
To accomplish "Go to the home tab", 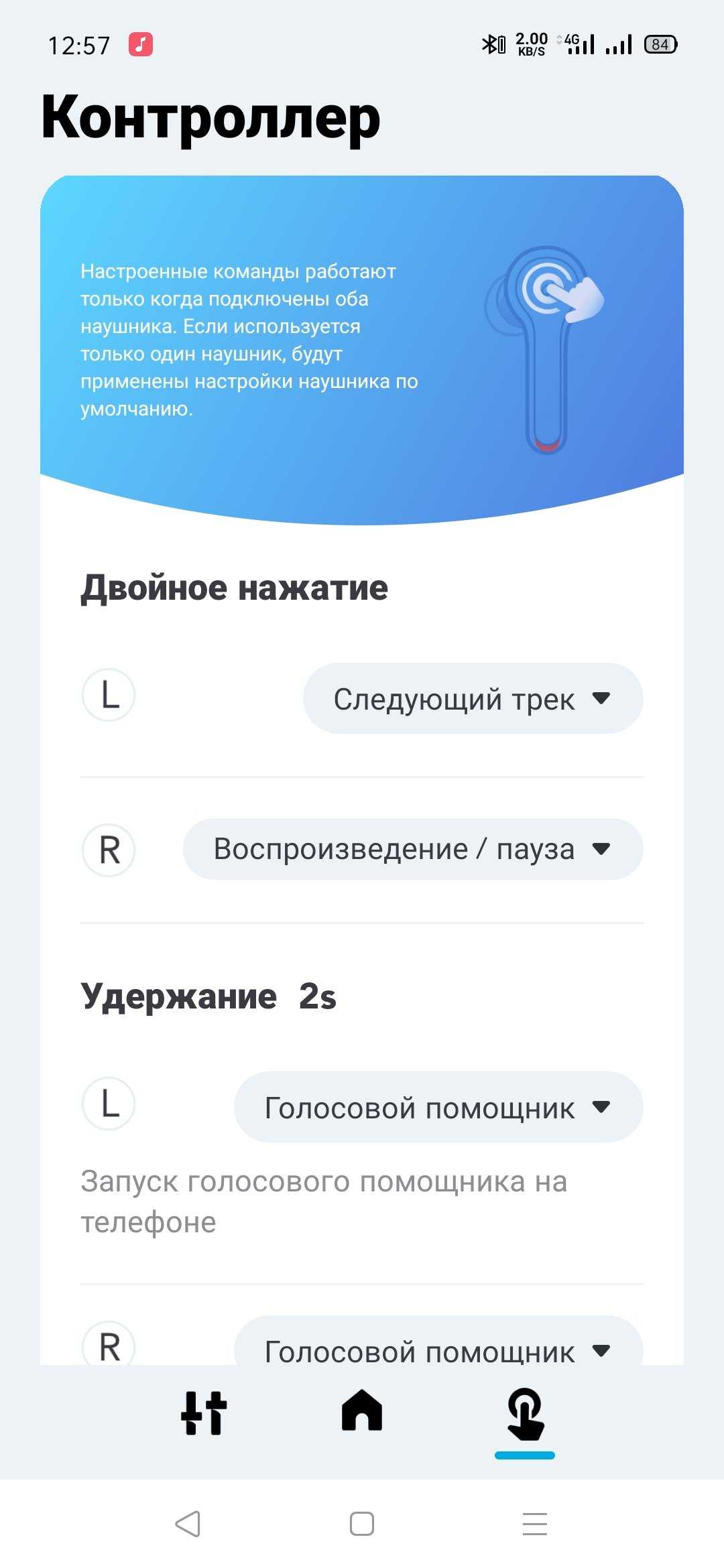I will pos(362,1411).
